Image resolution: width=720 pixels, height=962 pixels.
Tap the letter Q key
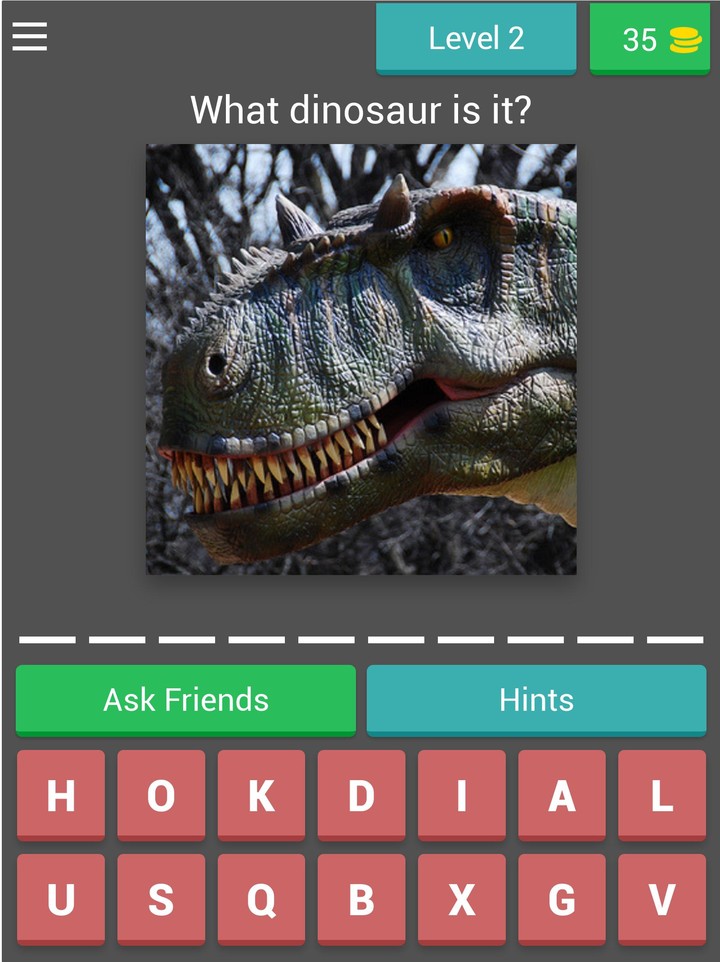pyautogui.click(x=261, y=901)
